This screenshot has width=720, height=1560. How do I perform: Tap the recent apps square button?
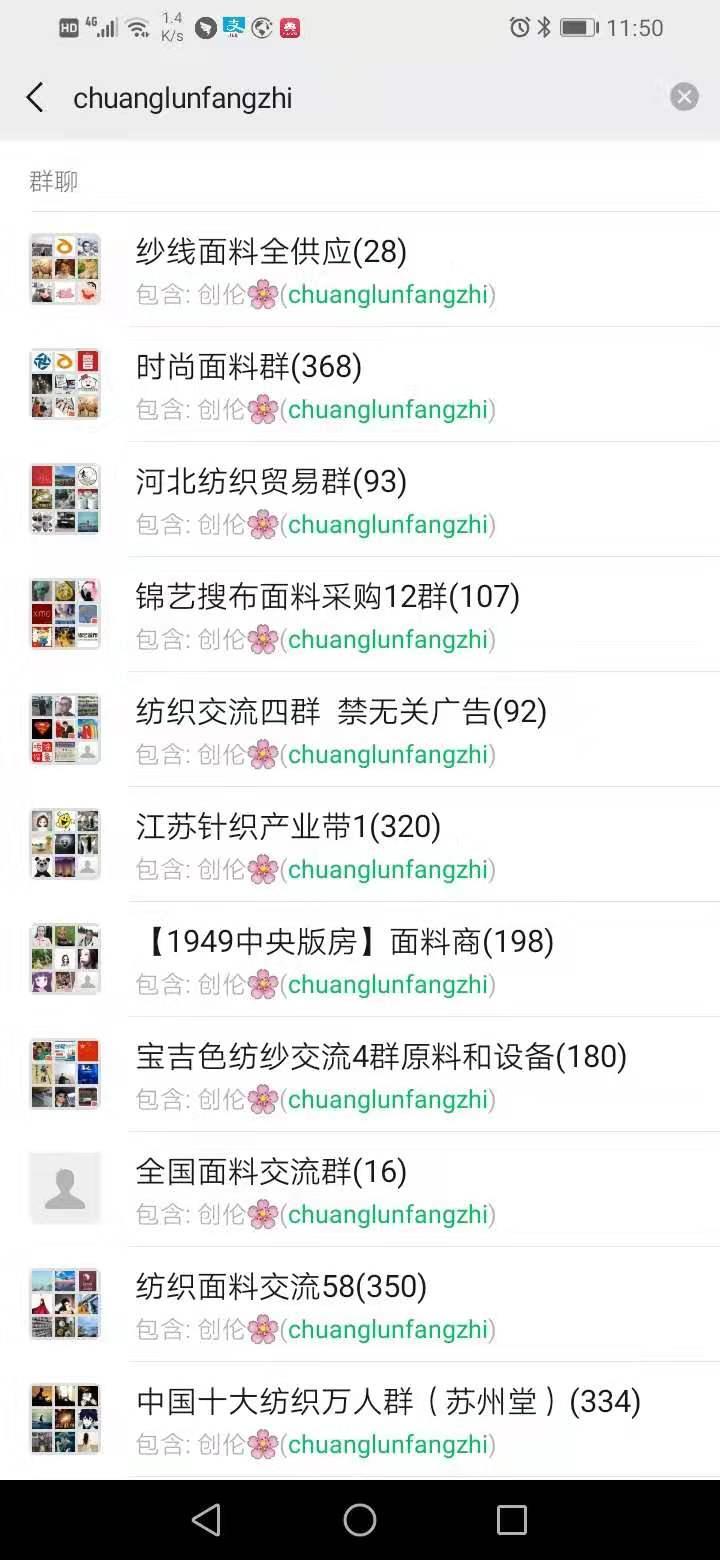pyautogui.click(x=512, y=1519)
